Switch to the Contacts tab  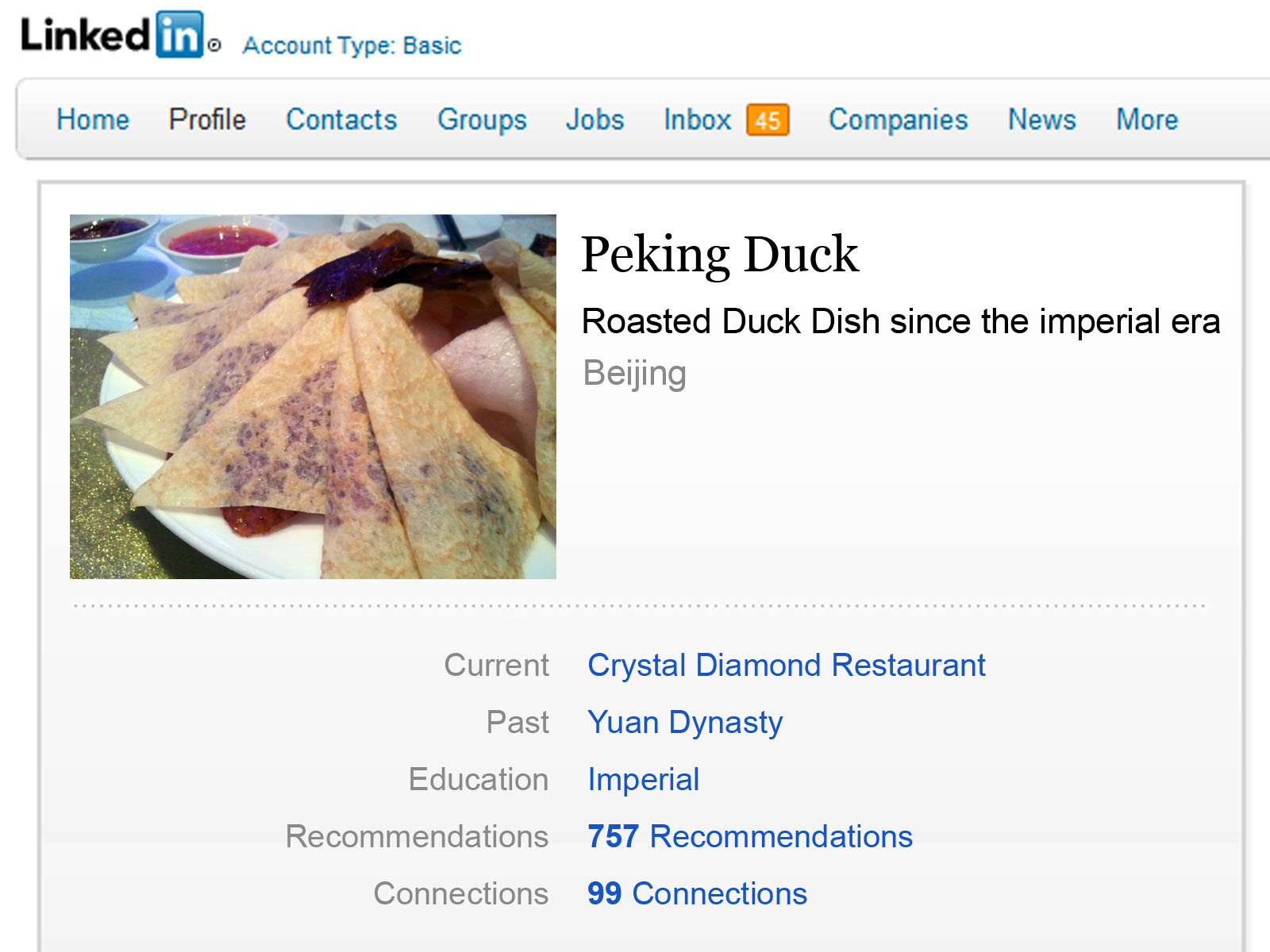tap(341, 120)
